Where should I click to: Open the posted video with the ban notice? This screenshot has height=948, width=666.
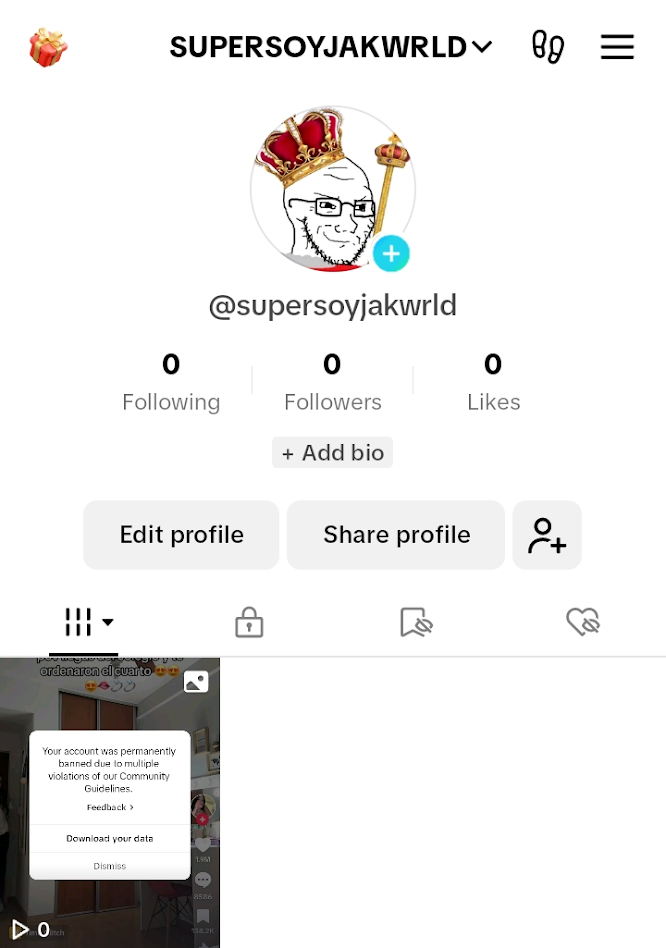click(110, 800)
